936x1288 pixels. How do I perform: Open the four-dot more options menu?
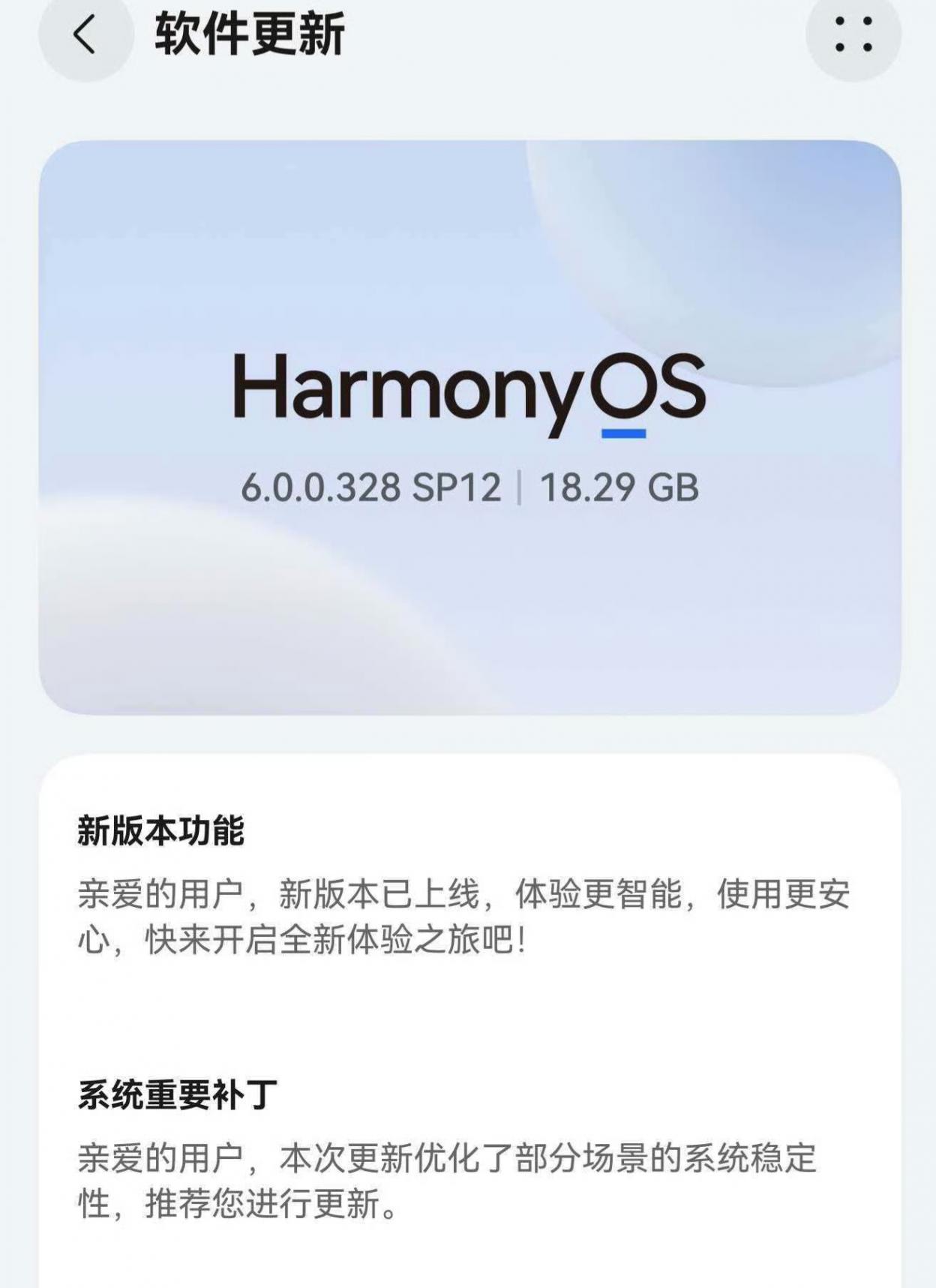[853, 34]
